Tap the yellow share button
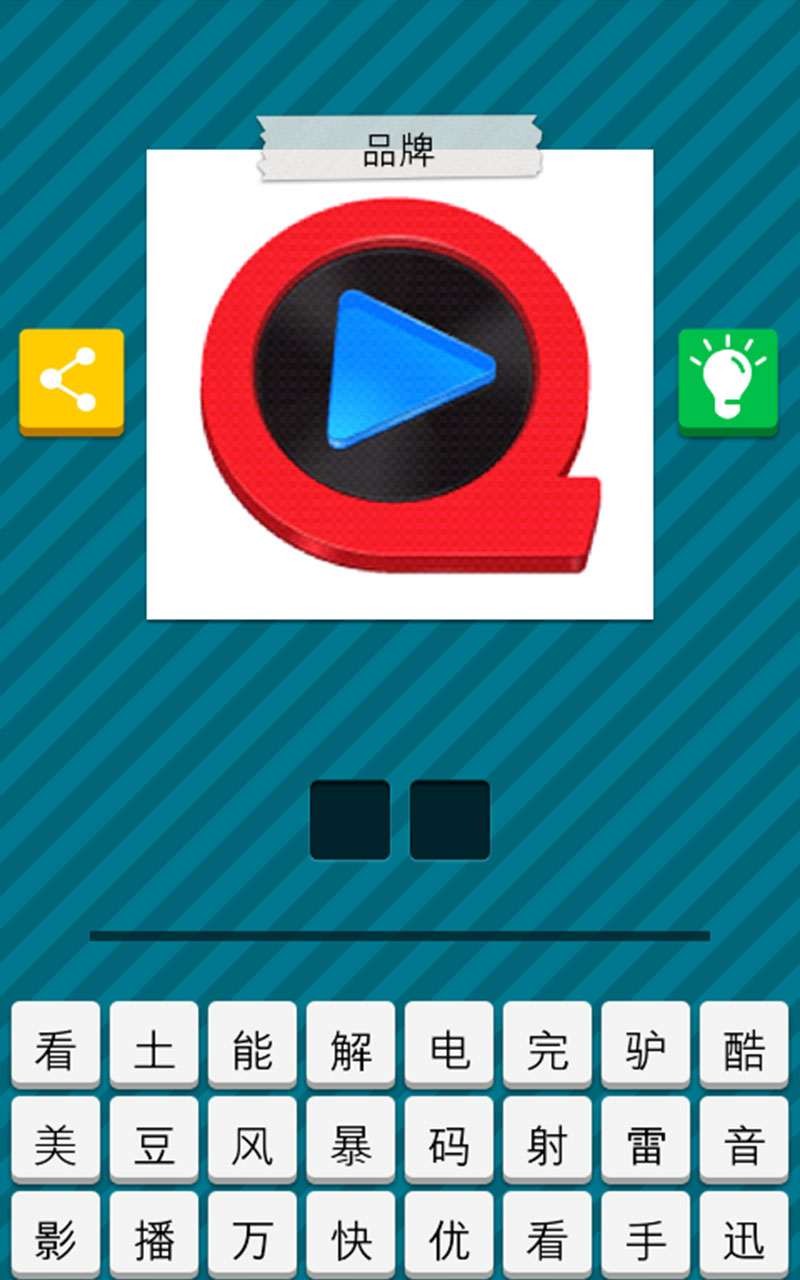Viewport: 800px width, 1280px height. [x=71, y=382]
